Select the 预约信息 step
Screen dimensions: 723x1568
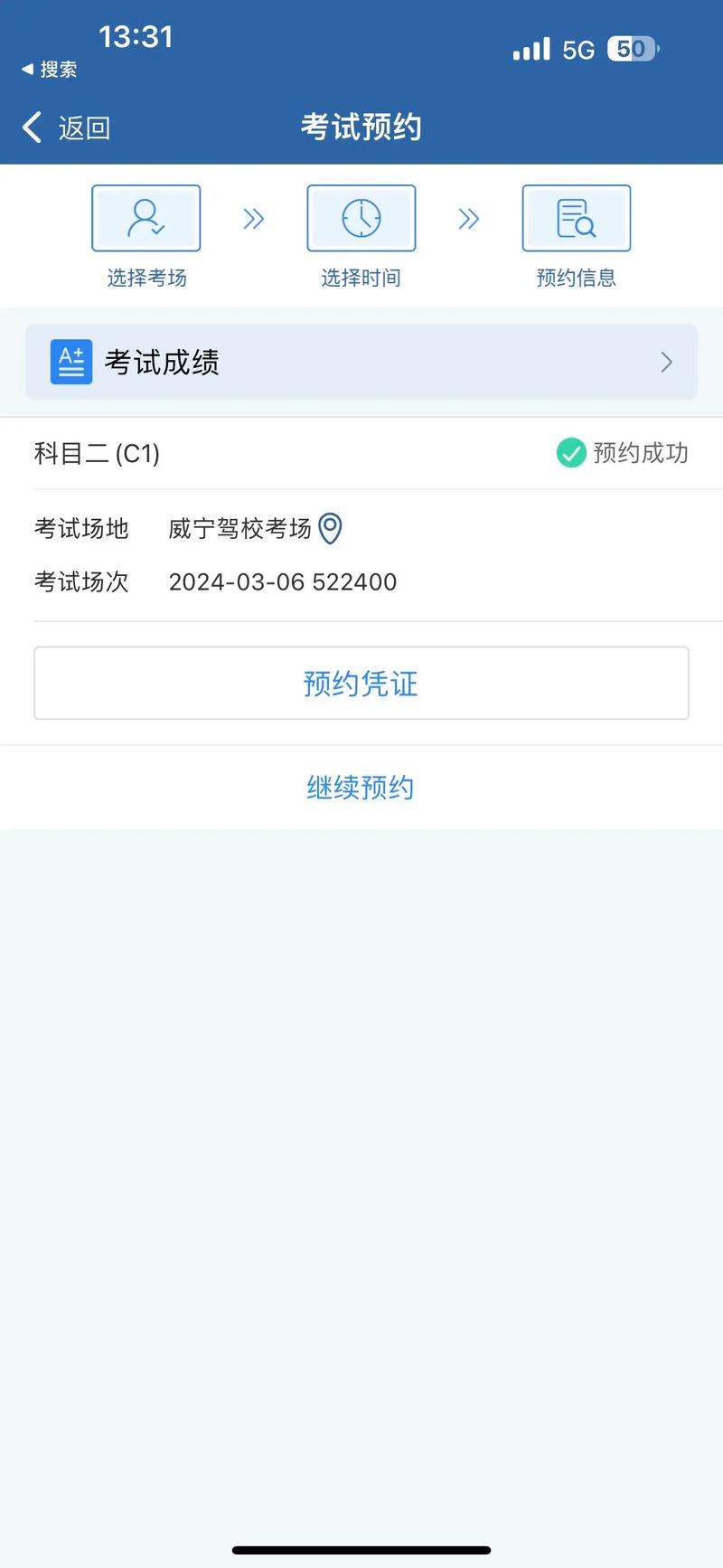point(576,219)
